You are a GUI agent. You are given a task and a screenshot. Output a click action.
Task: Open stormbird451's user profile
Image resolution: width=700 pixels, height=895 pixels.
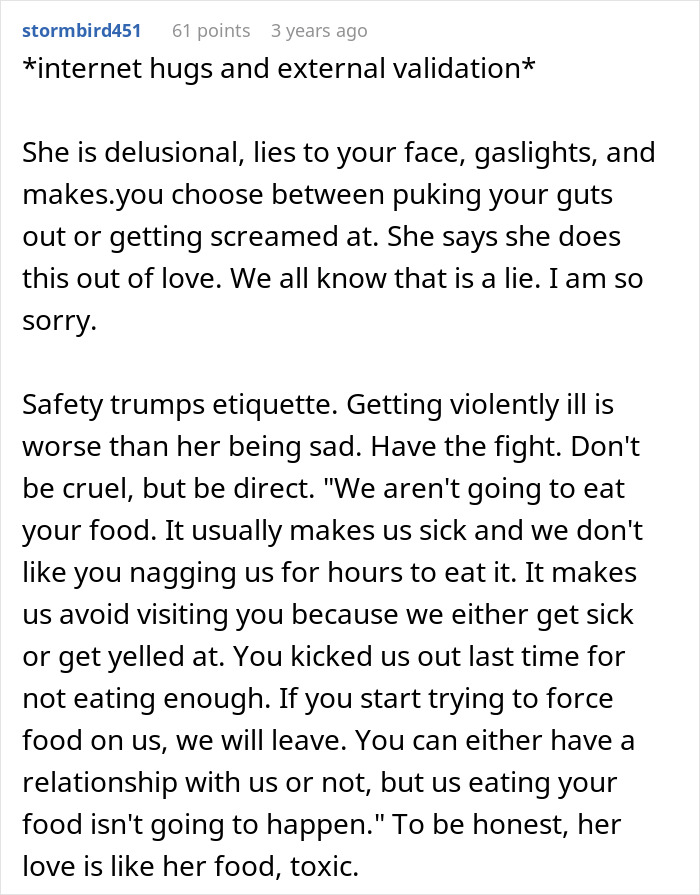[x=84, y=31]
